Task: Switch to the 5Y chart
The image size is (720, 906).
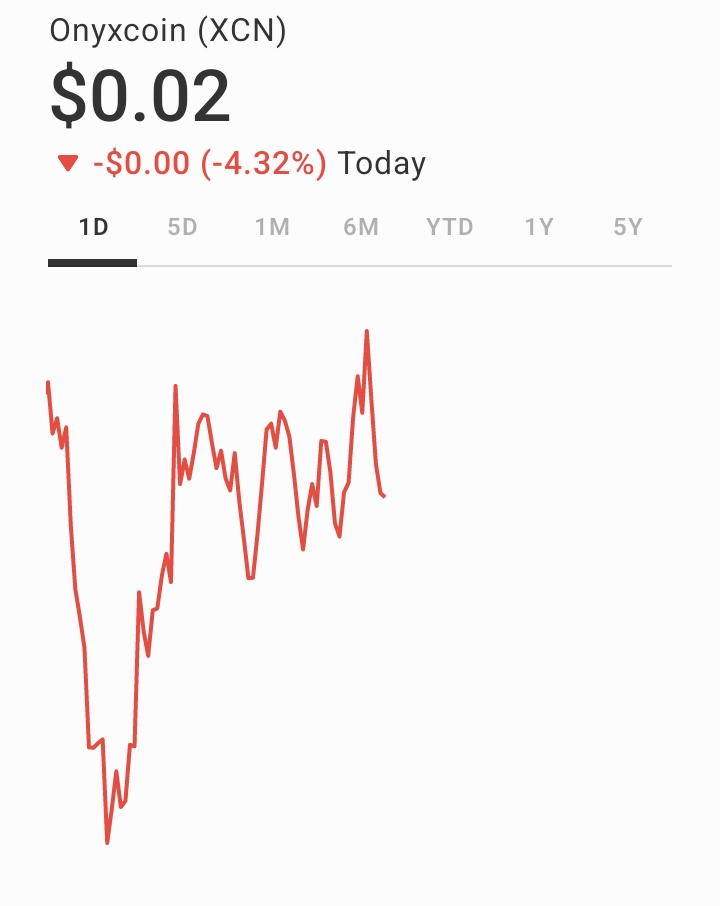Action: pos(627,227)
